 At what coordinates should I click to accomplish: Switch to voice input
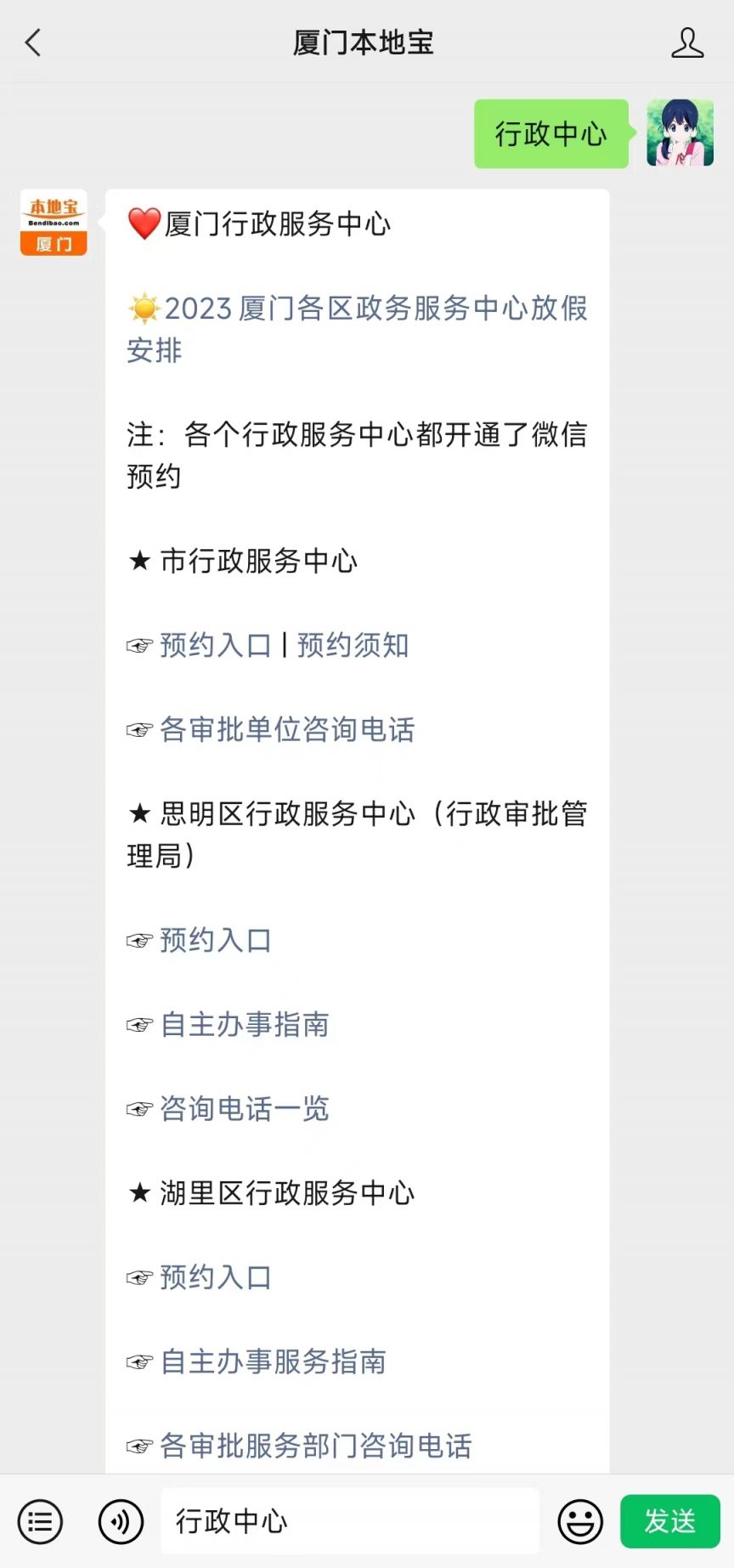coord(121,1521)
